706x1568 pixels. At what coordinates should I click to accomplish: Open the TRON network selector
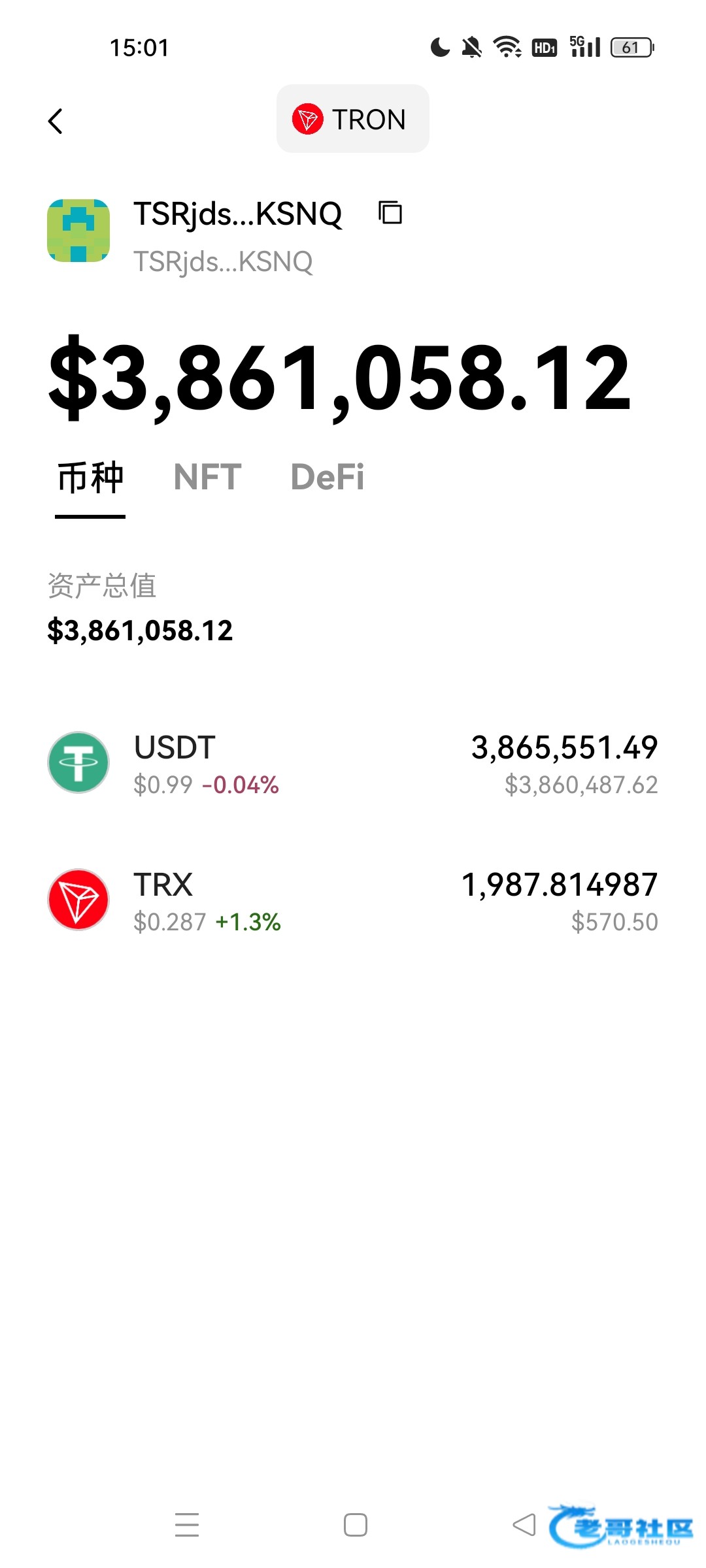(x=352, y=119)
